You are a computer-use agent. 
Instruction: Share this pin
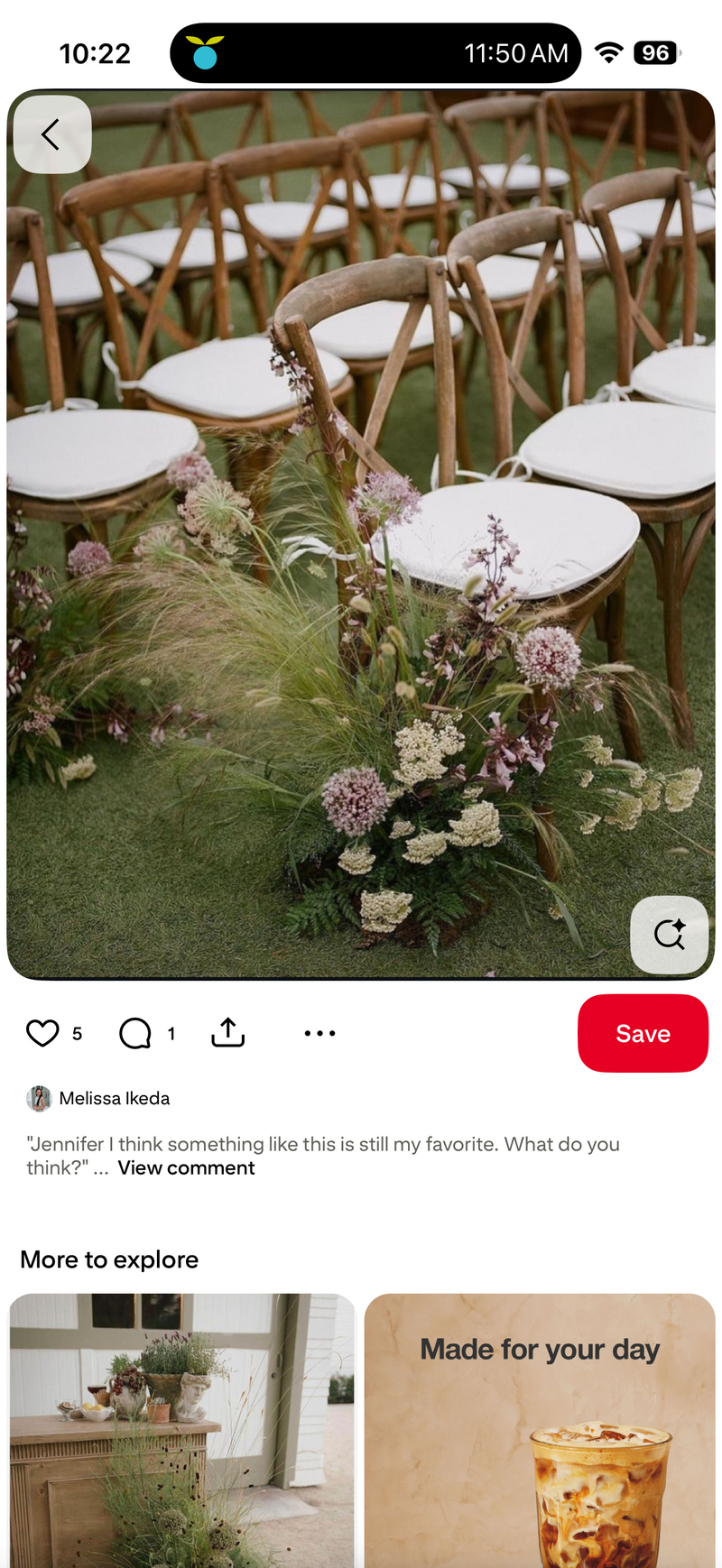point(228,1033)
